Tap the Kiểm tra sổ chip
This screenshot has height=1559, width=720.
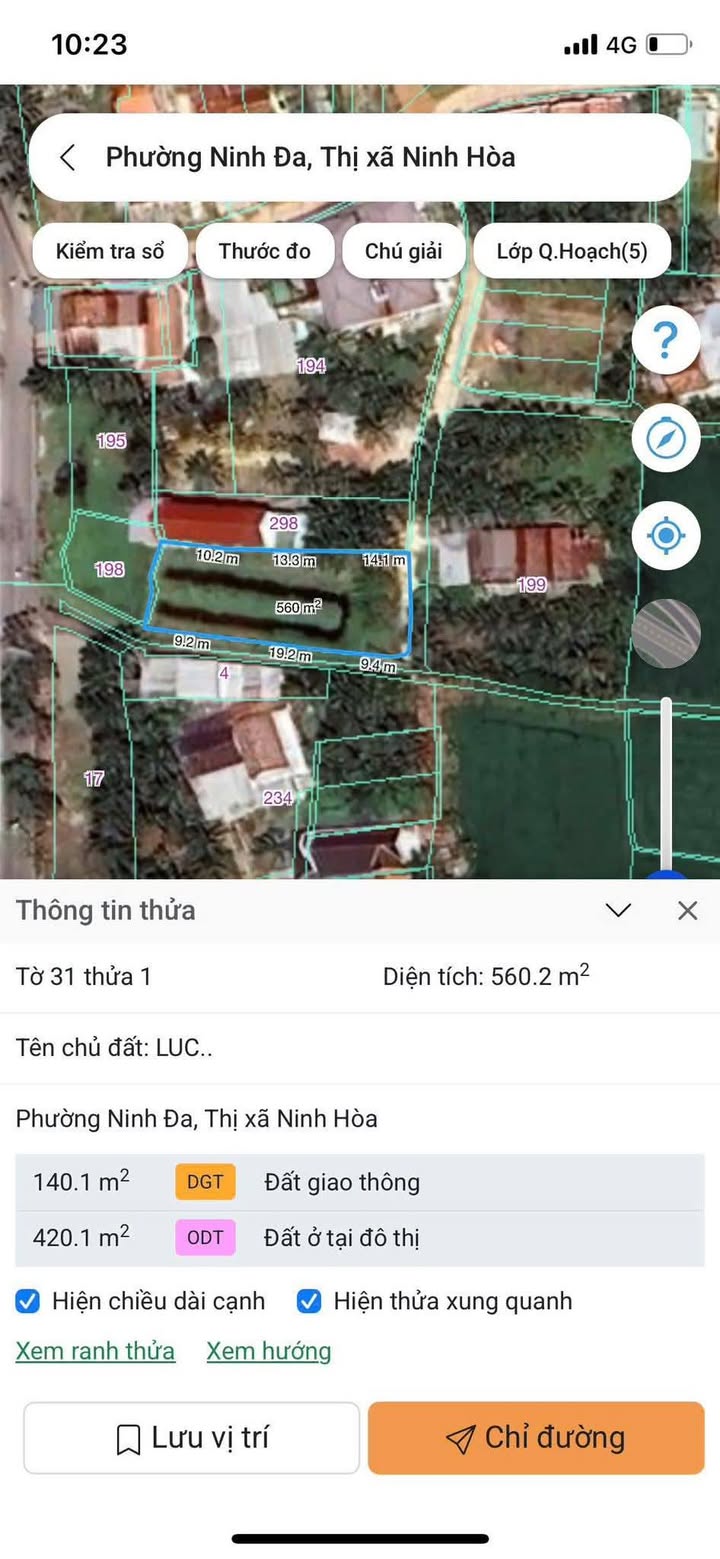click(x=110, y=251)
